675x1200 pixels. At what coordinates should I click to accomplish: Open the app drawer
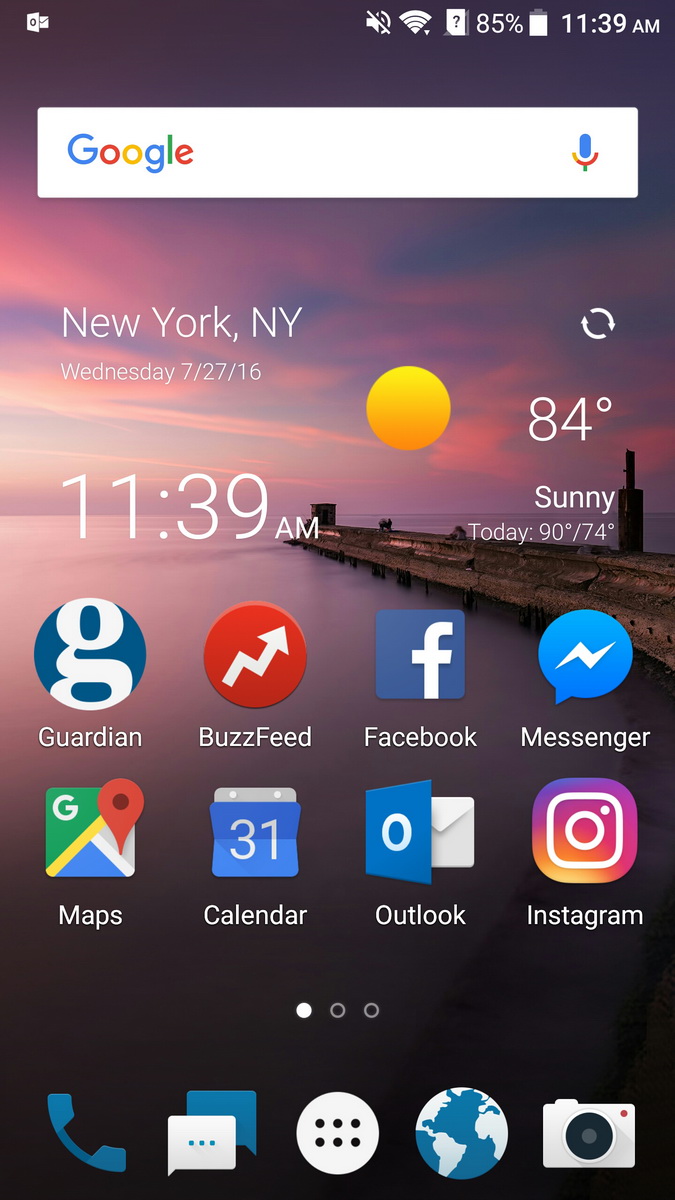tap(338, 1134)
